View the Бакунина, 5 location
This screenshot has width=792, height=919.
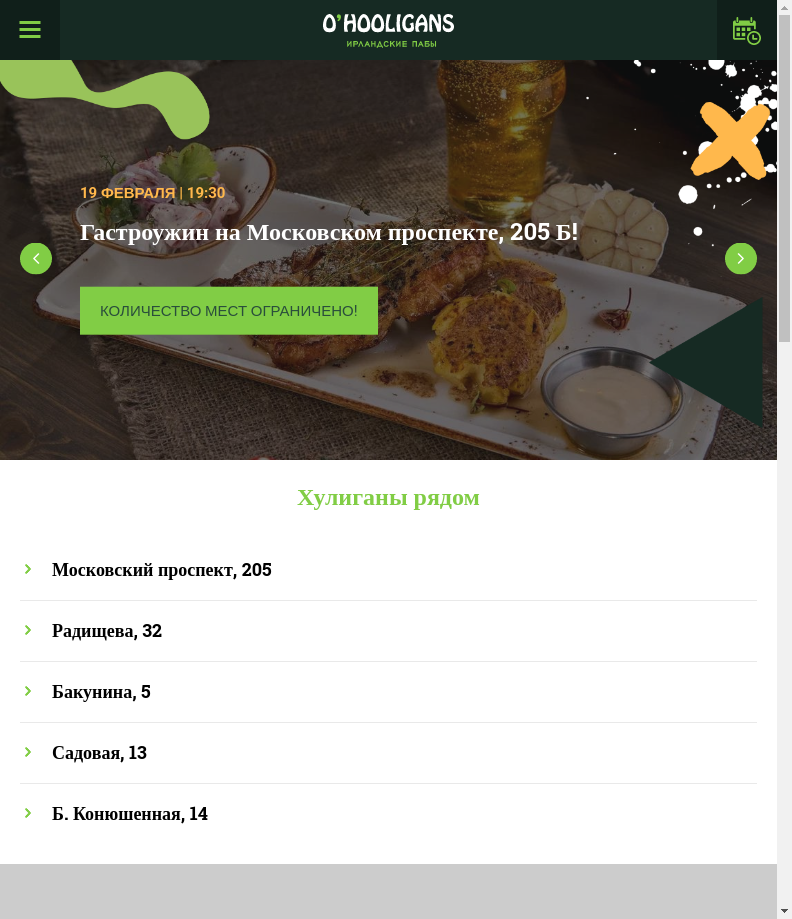(x=101, y=692)
